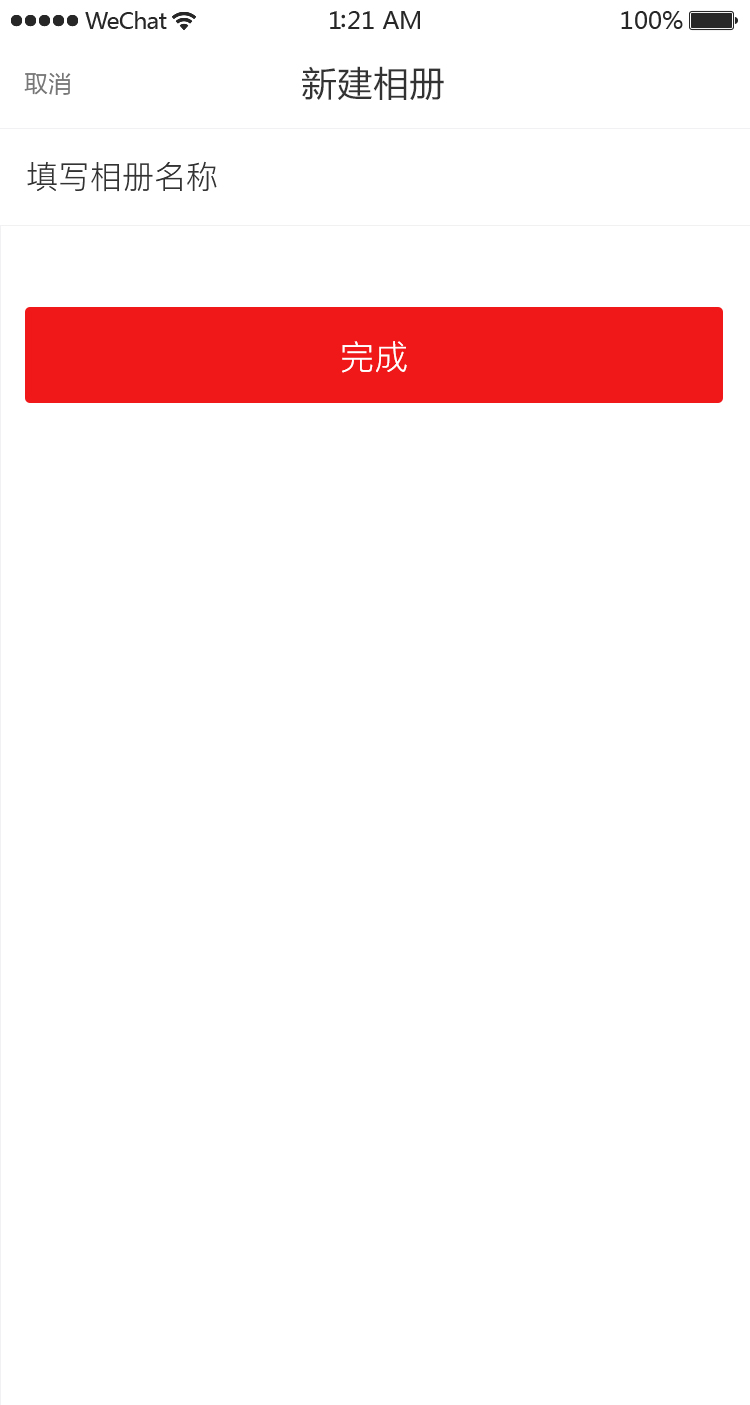Tap 取消 to cancel album creation

point(48,84)
